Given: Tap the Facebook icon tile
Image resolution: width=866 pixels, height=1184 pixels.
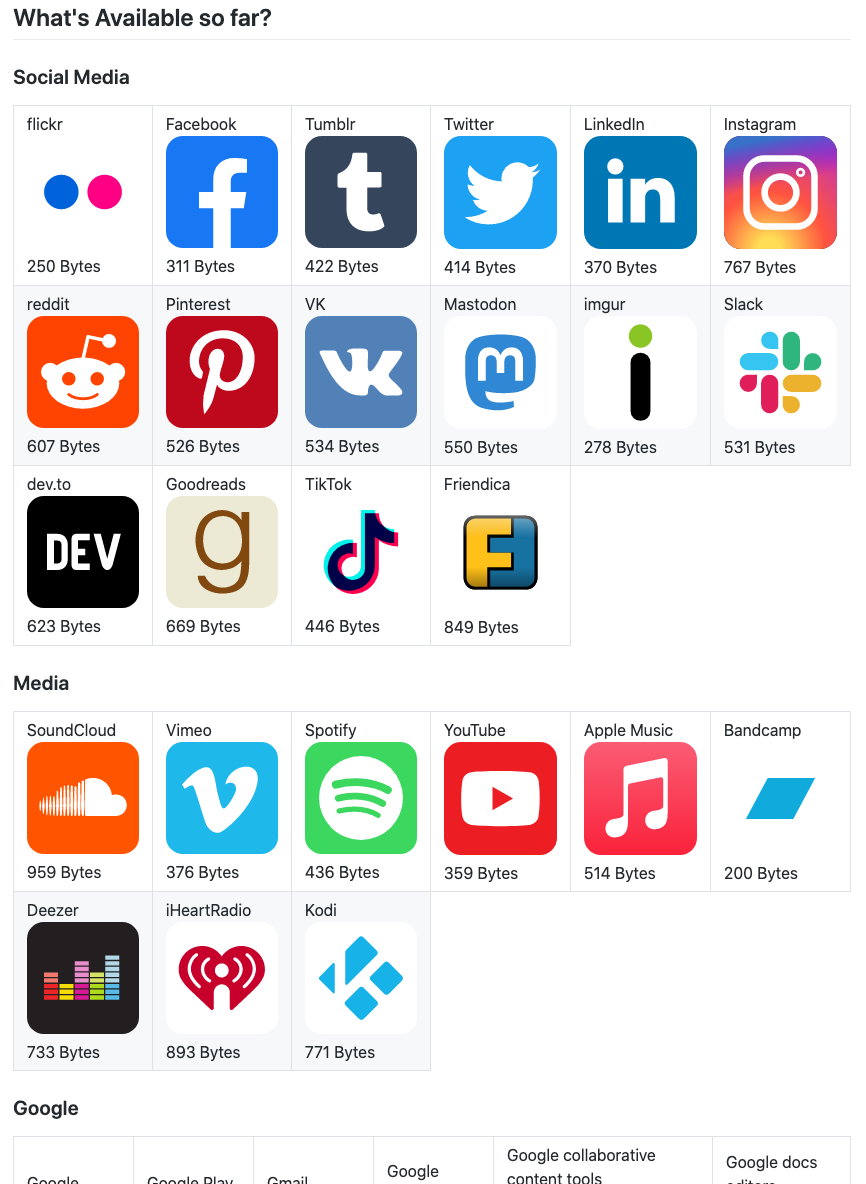Looking at the screenshot, I should tap(222, 192).
